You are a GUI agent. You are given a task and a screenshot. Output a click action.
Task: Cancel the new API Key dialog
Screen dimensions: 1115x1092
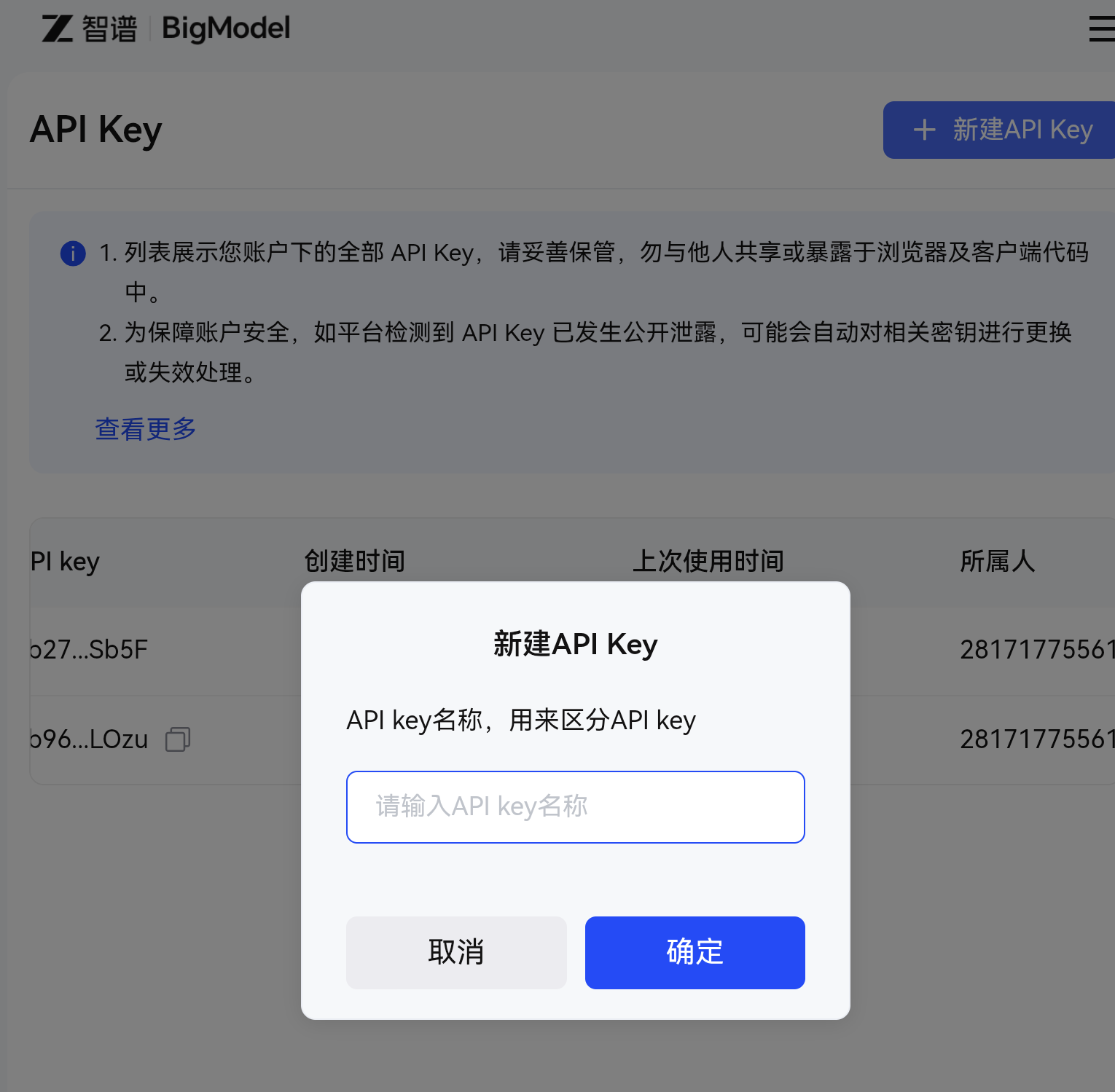pos(456,952)
